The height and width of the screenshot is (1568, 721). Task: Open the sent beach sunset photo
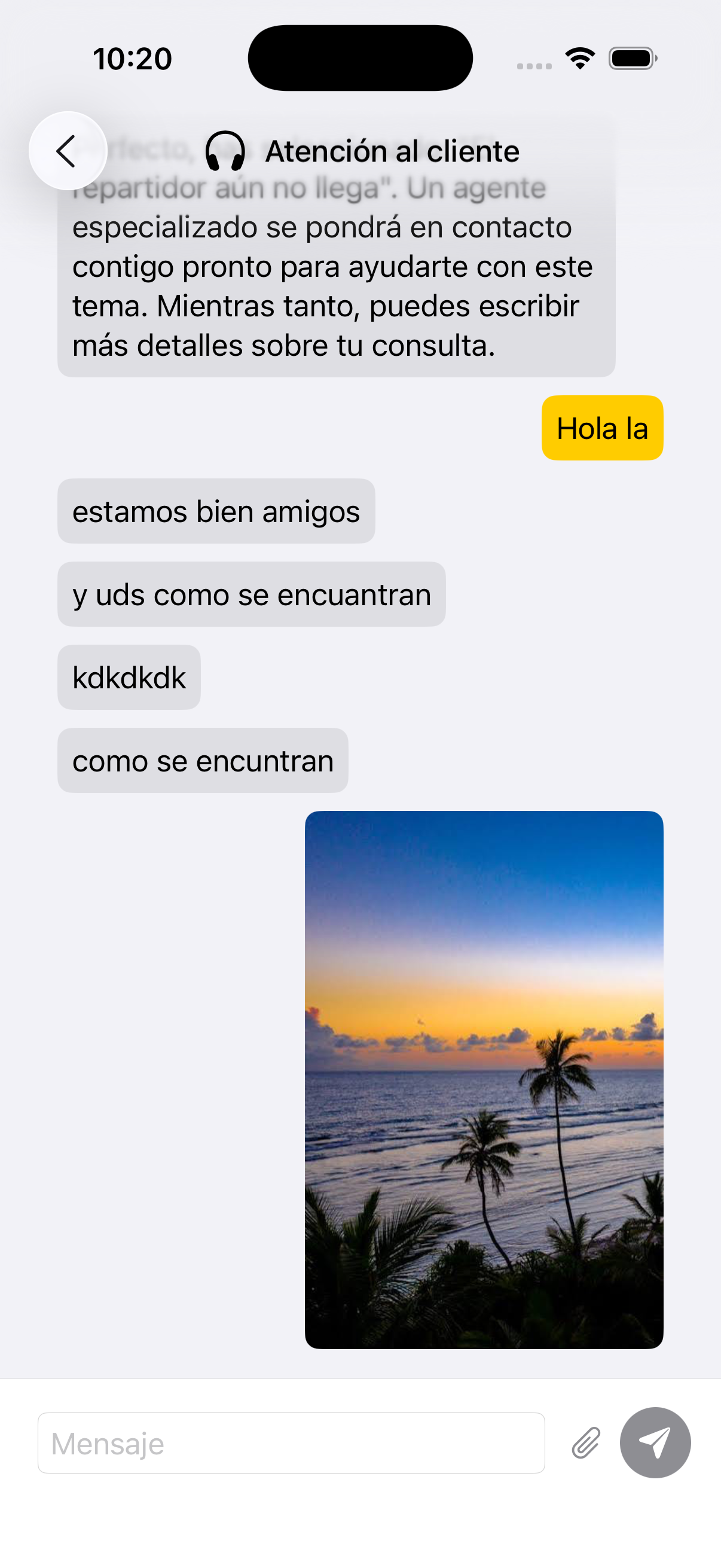tap(484, 1079)
